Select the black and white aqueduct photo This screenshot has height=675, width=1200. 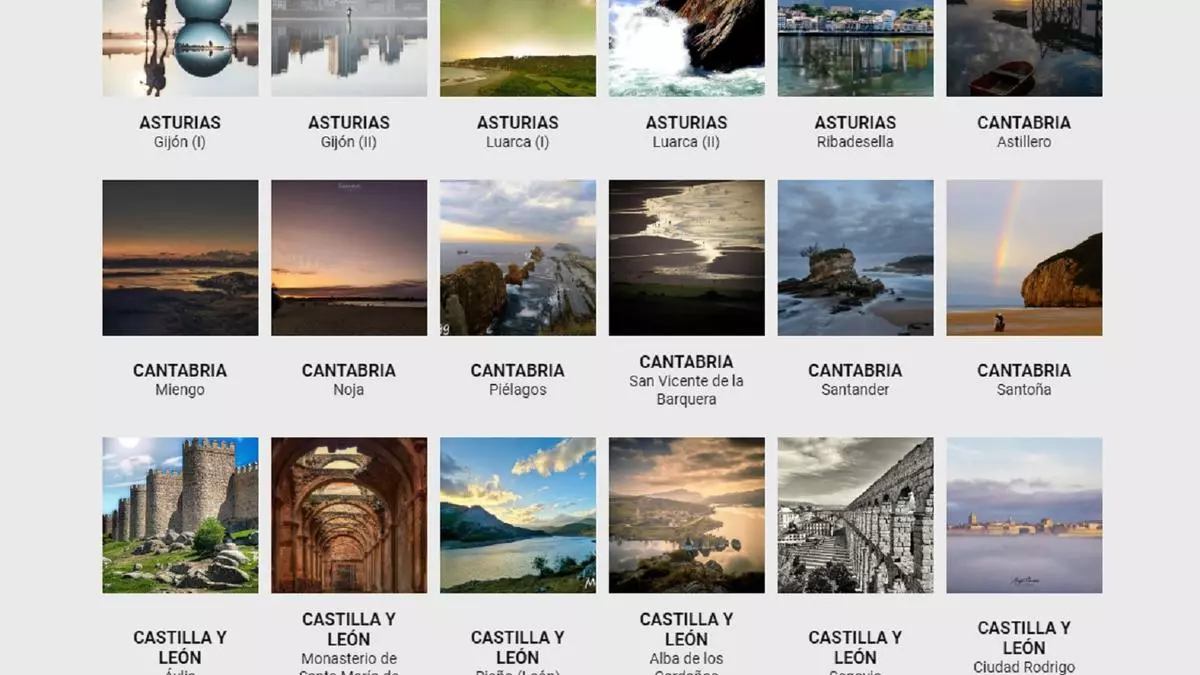(855, 515)
